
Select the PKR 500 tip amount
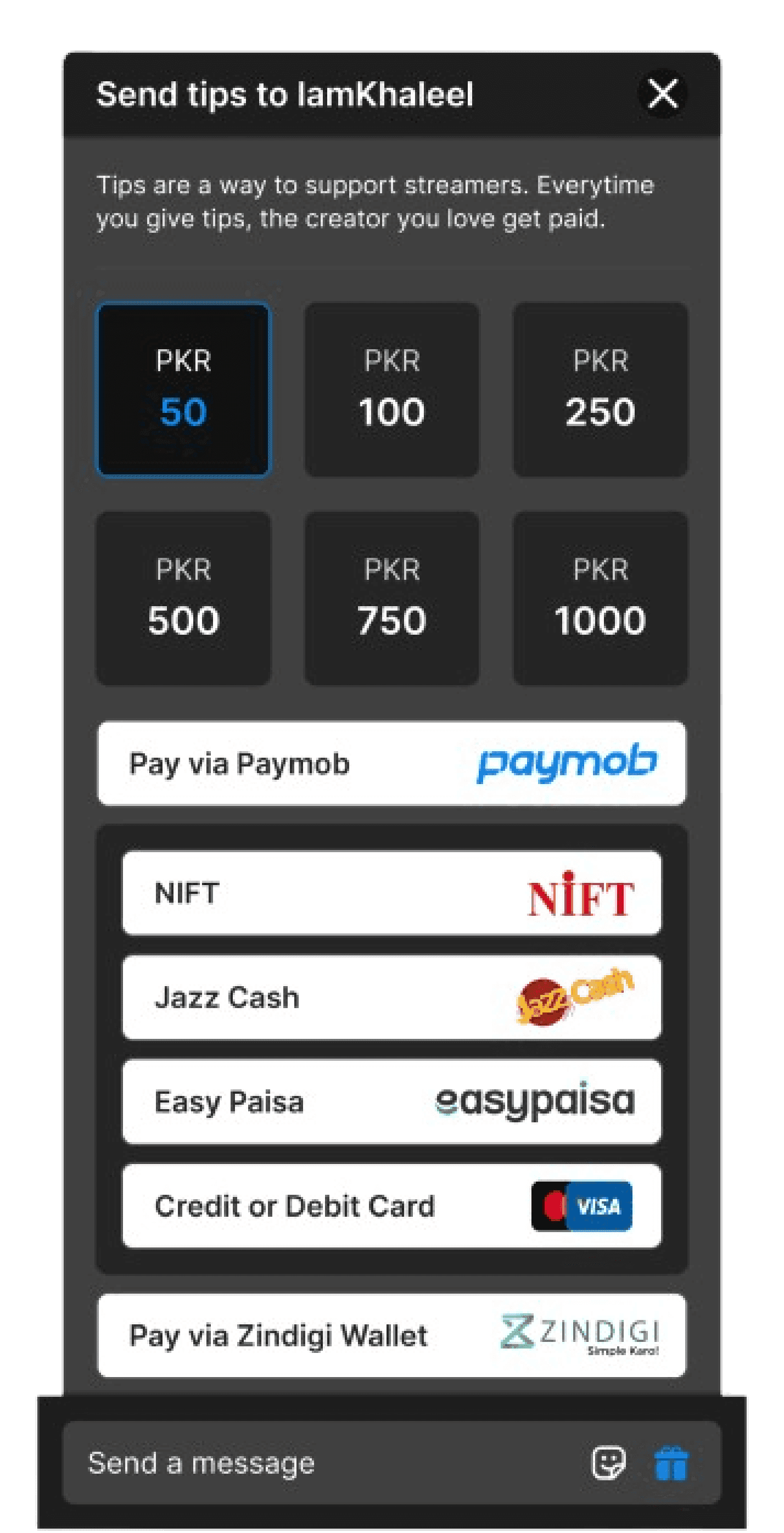184,598
